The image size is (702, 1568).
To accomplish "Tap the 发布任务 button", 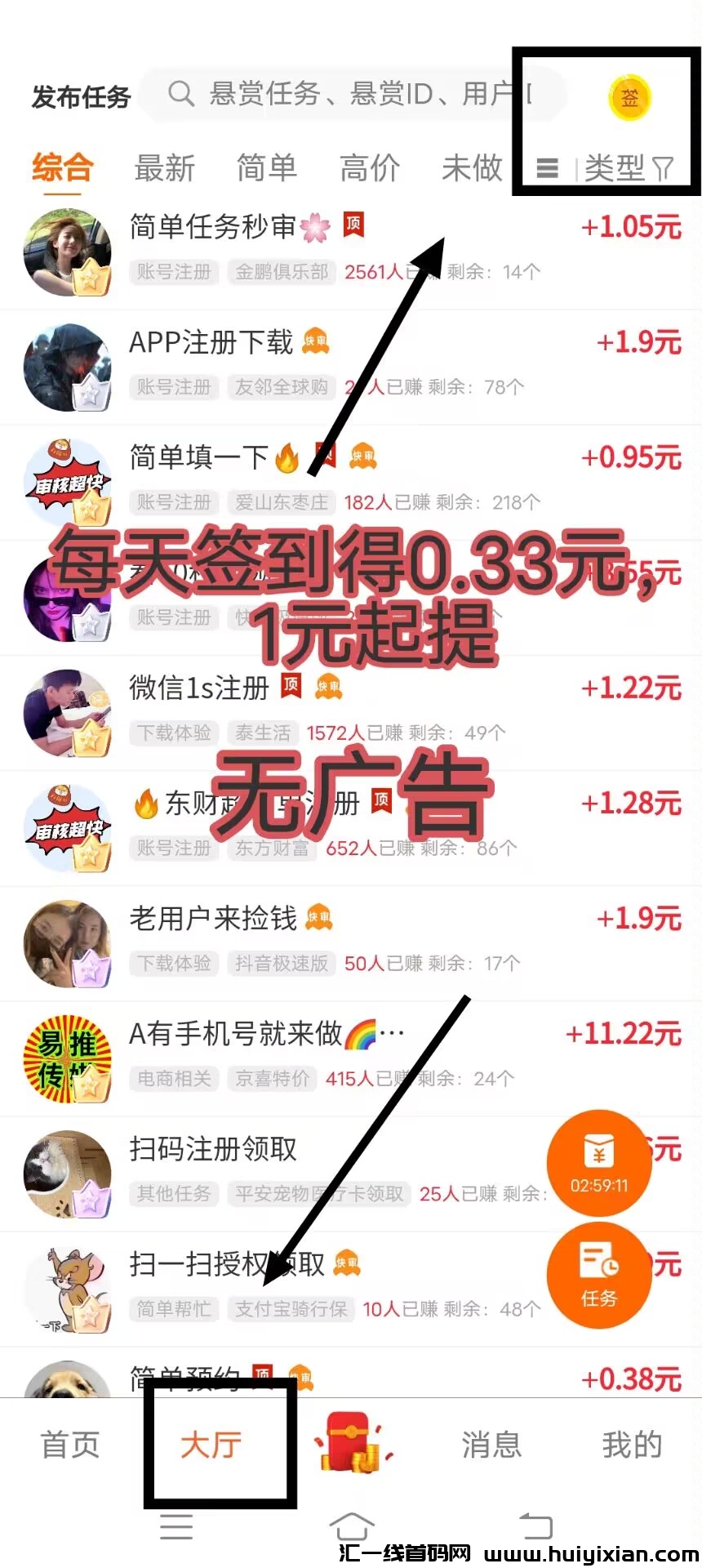I will click(81, 97).
